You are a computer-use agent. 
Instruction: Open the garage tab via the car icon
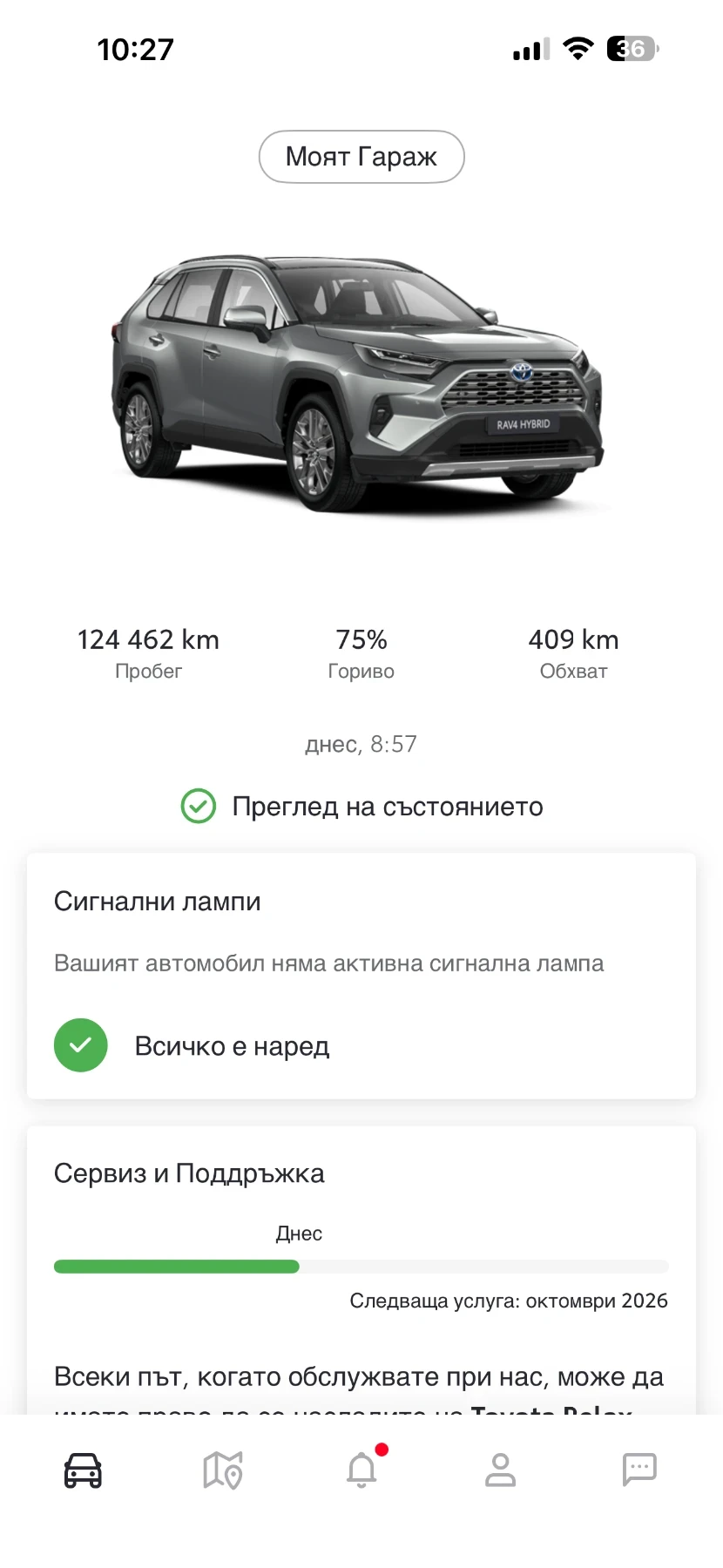tap(82, 1470)
